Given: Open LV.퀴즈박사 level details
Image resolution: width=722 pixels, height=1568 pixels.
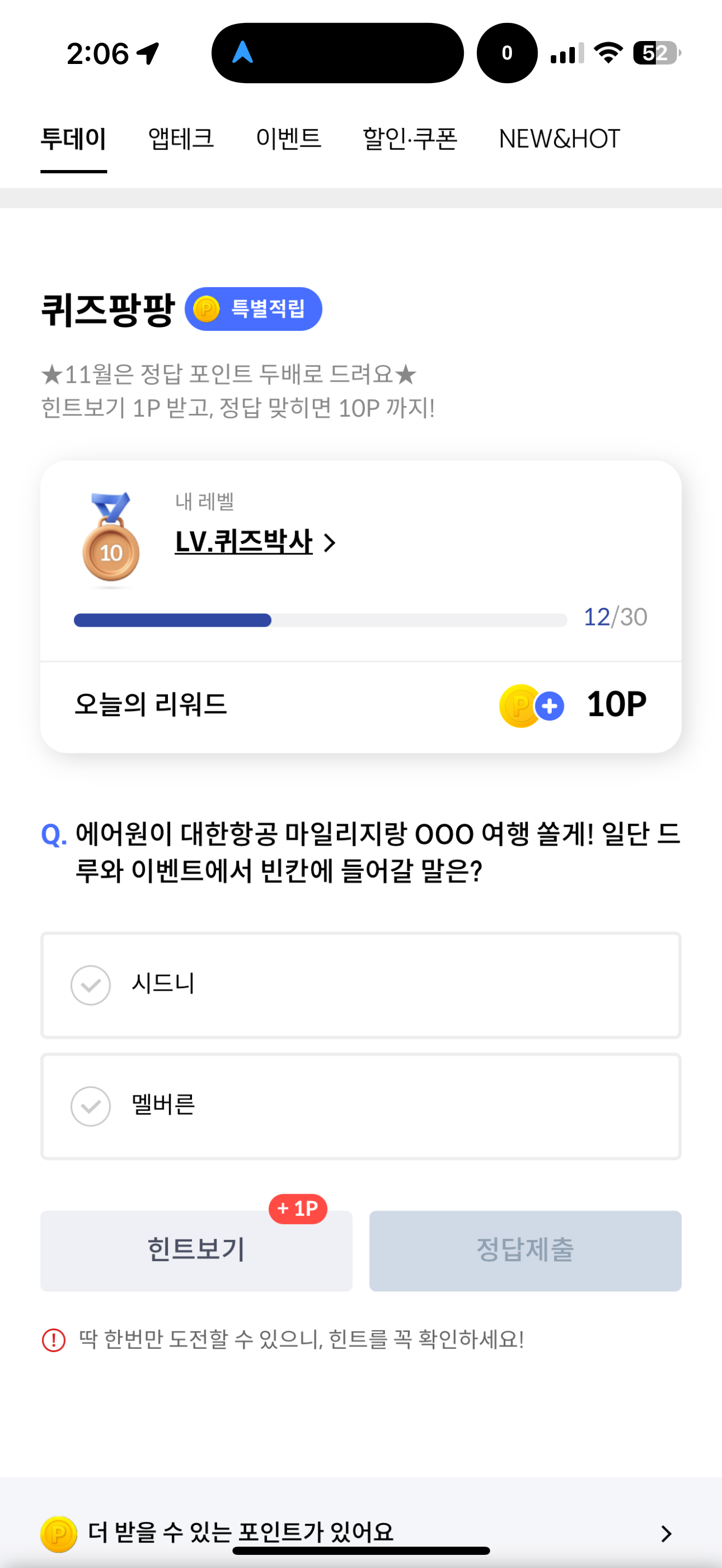Looking at the screenshot, I should tap(255, 542).
